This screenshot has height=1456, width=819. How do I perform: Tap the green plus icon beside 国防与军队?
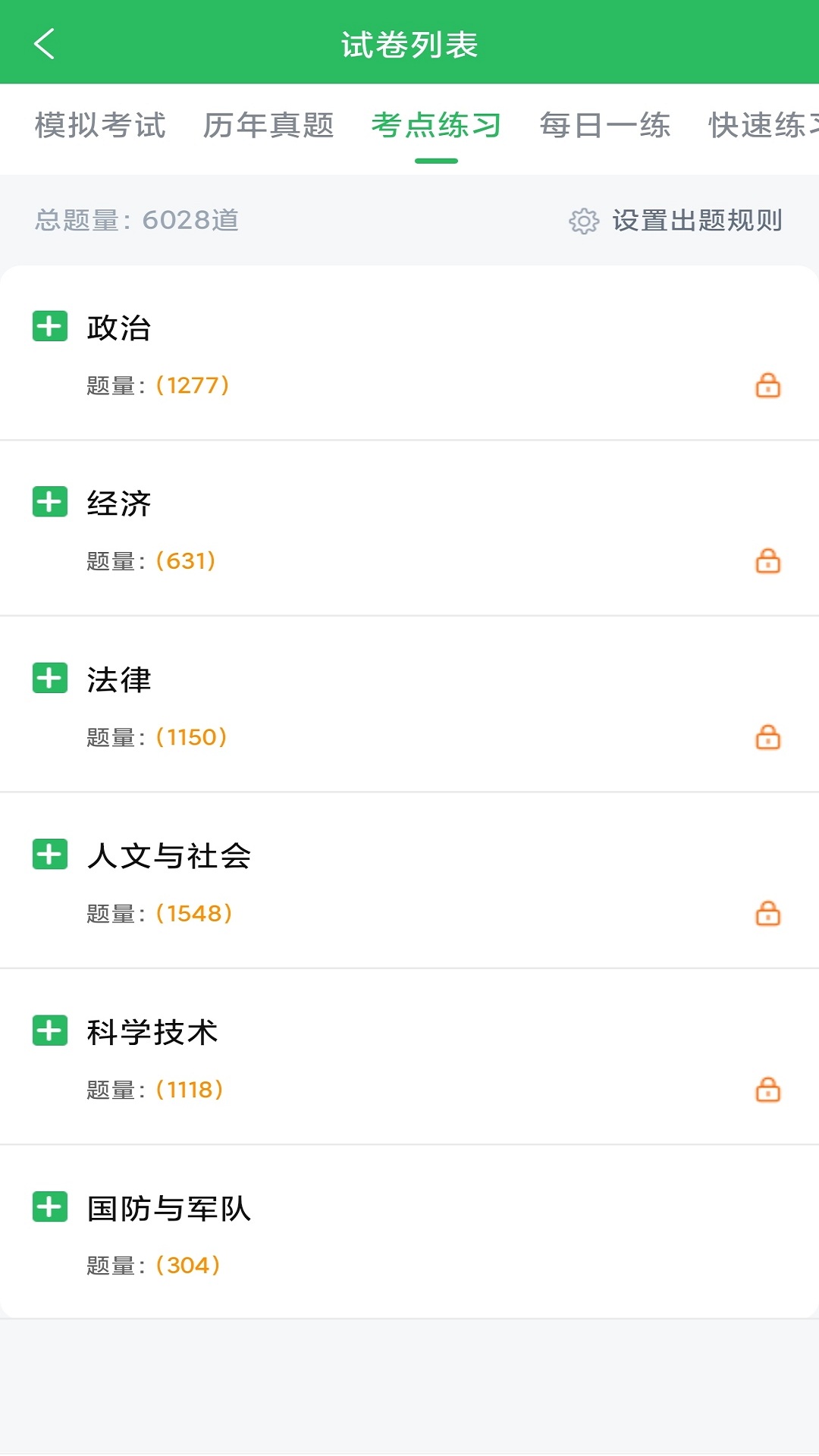[x=50, y=1207]
